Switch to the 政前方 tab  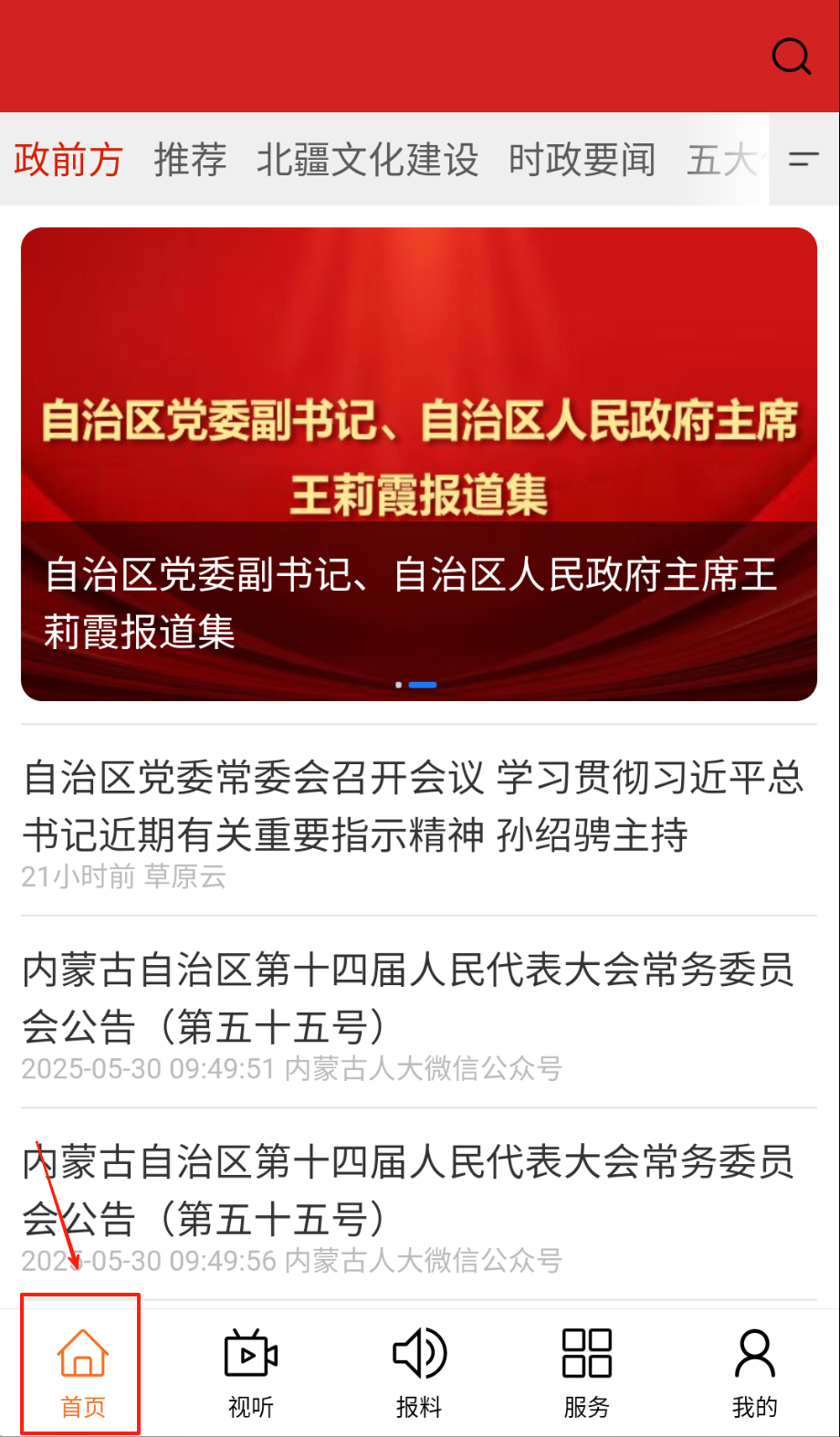(68, 160)
